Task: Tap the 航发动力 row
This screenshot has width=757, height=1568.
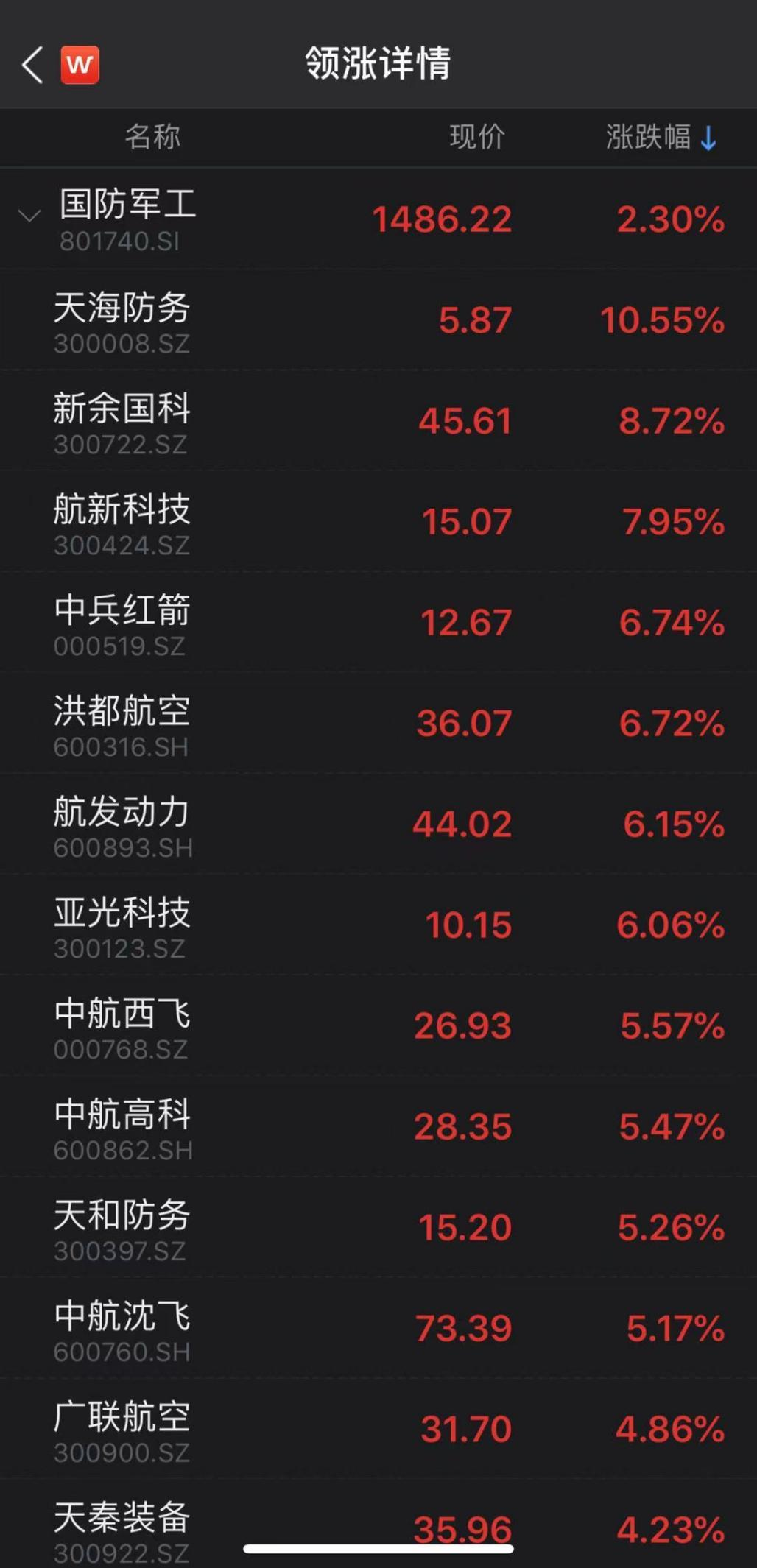Action: [x=378, y=824]
